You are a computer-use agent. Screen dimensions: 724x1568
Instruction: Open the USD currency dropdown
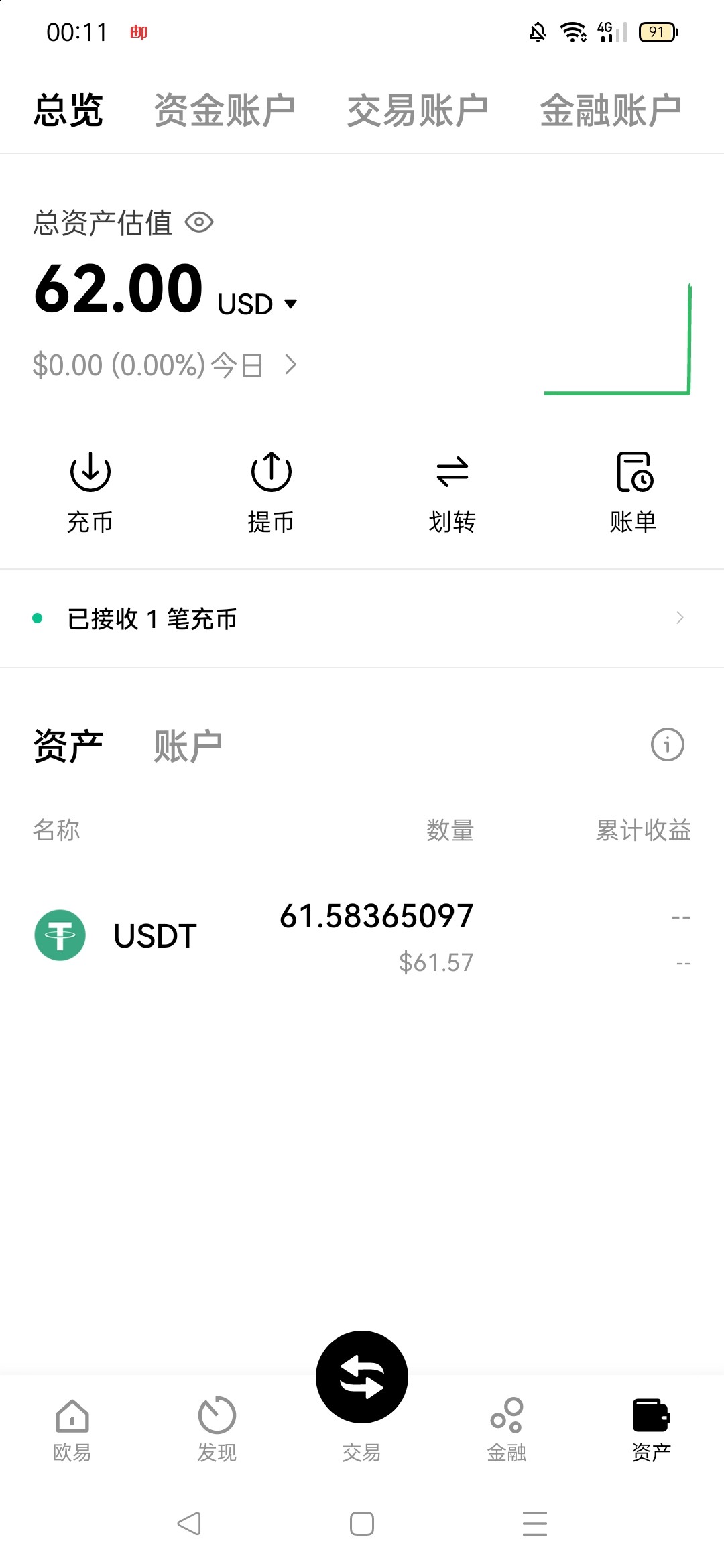point(257,304)
